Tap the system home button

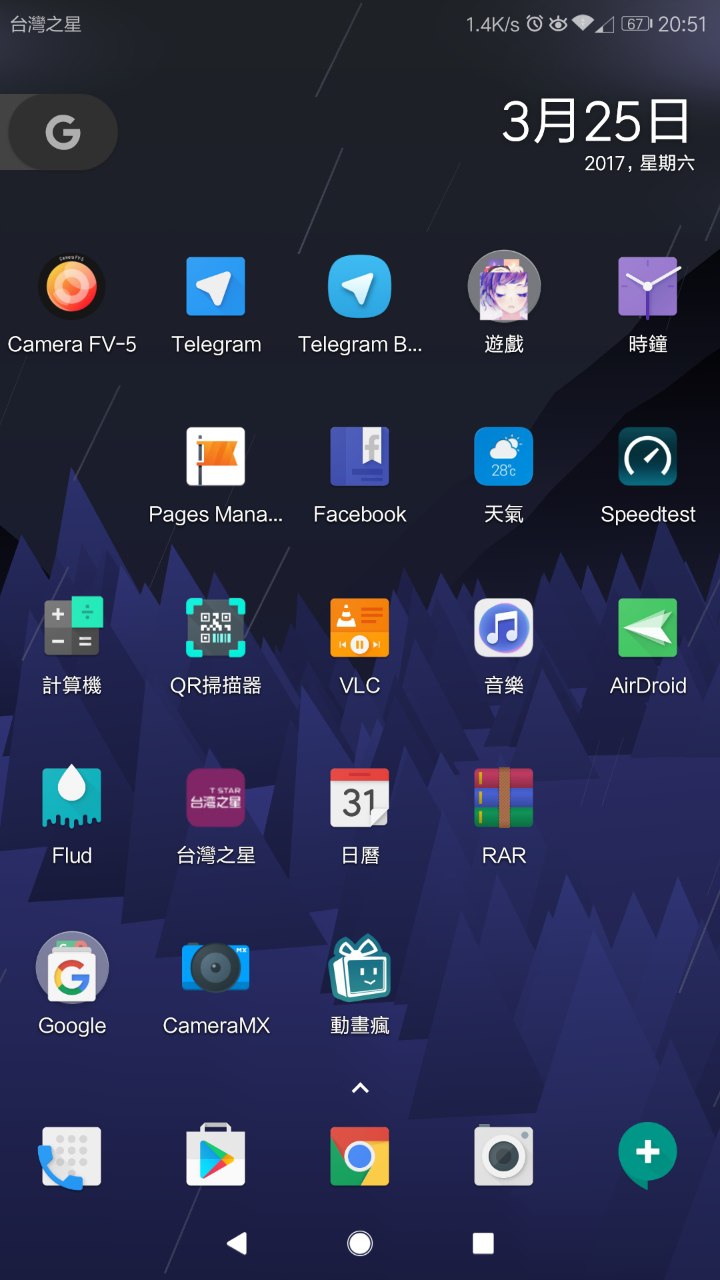[x=360, y=1243]
